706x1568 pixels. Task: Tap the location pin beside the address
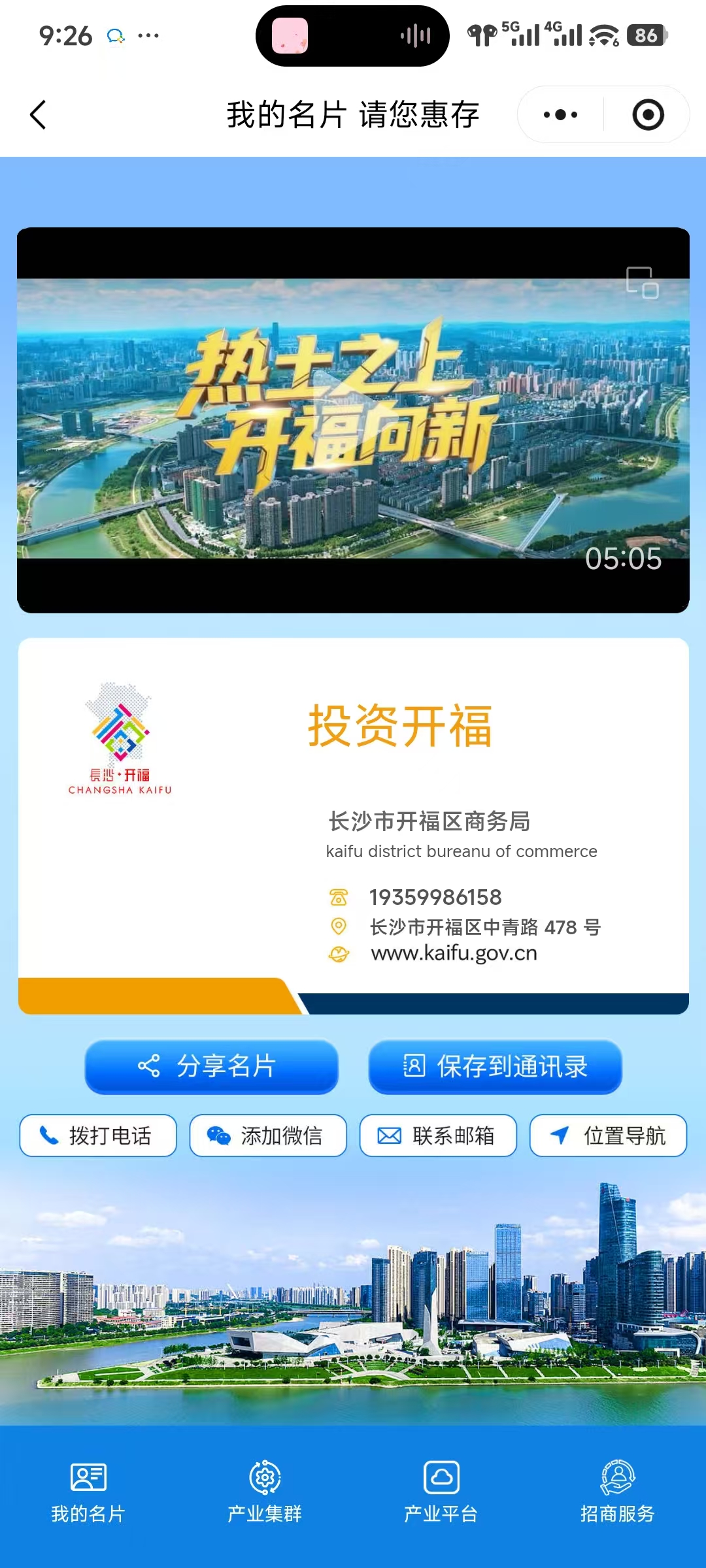pyautogui.click(x=337, y=925)
